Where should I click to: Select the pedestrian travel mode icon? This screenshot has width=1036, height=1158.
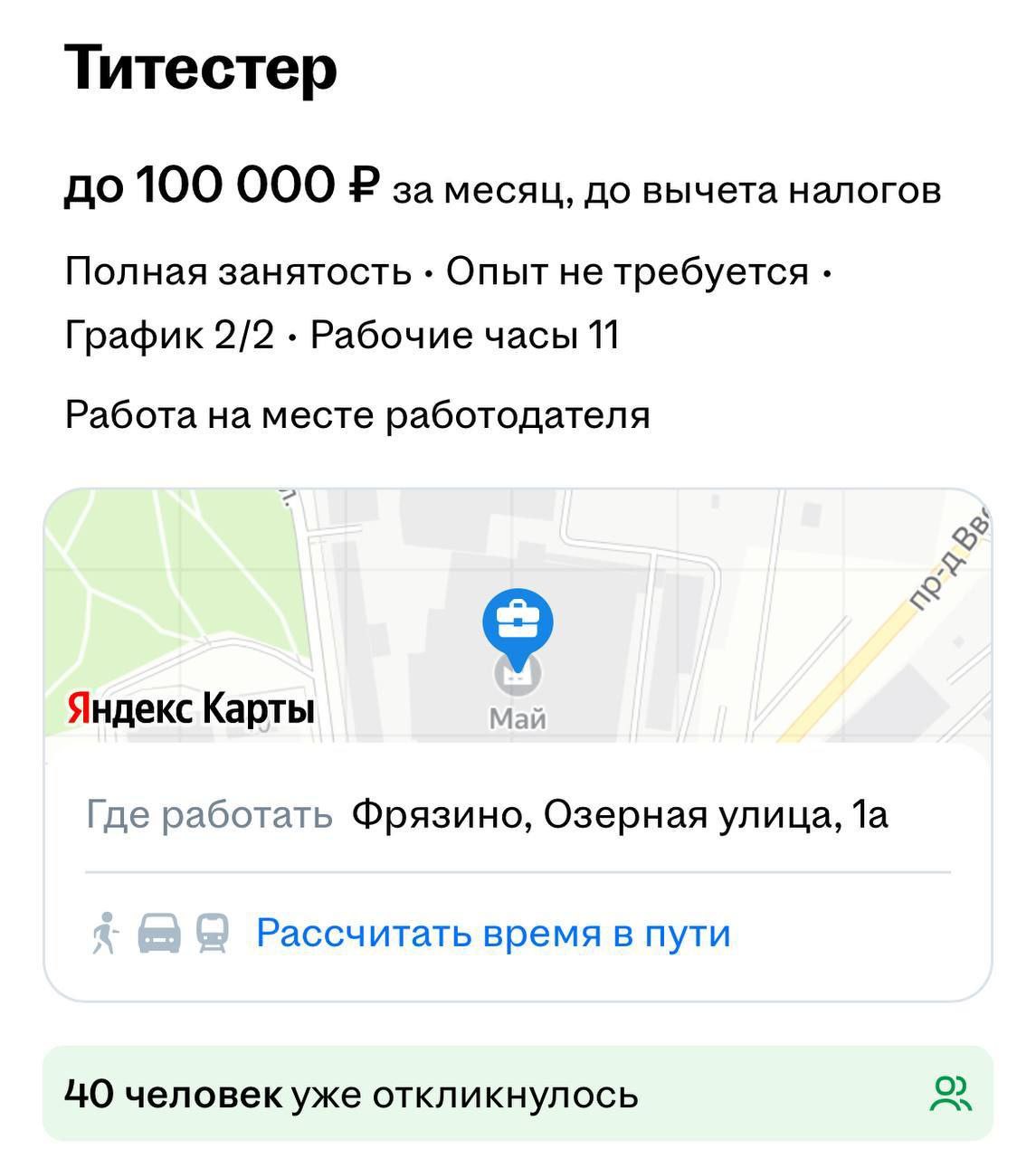tap(106, 934)
